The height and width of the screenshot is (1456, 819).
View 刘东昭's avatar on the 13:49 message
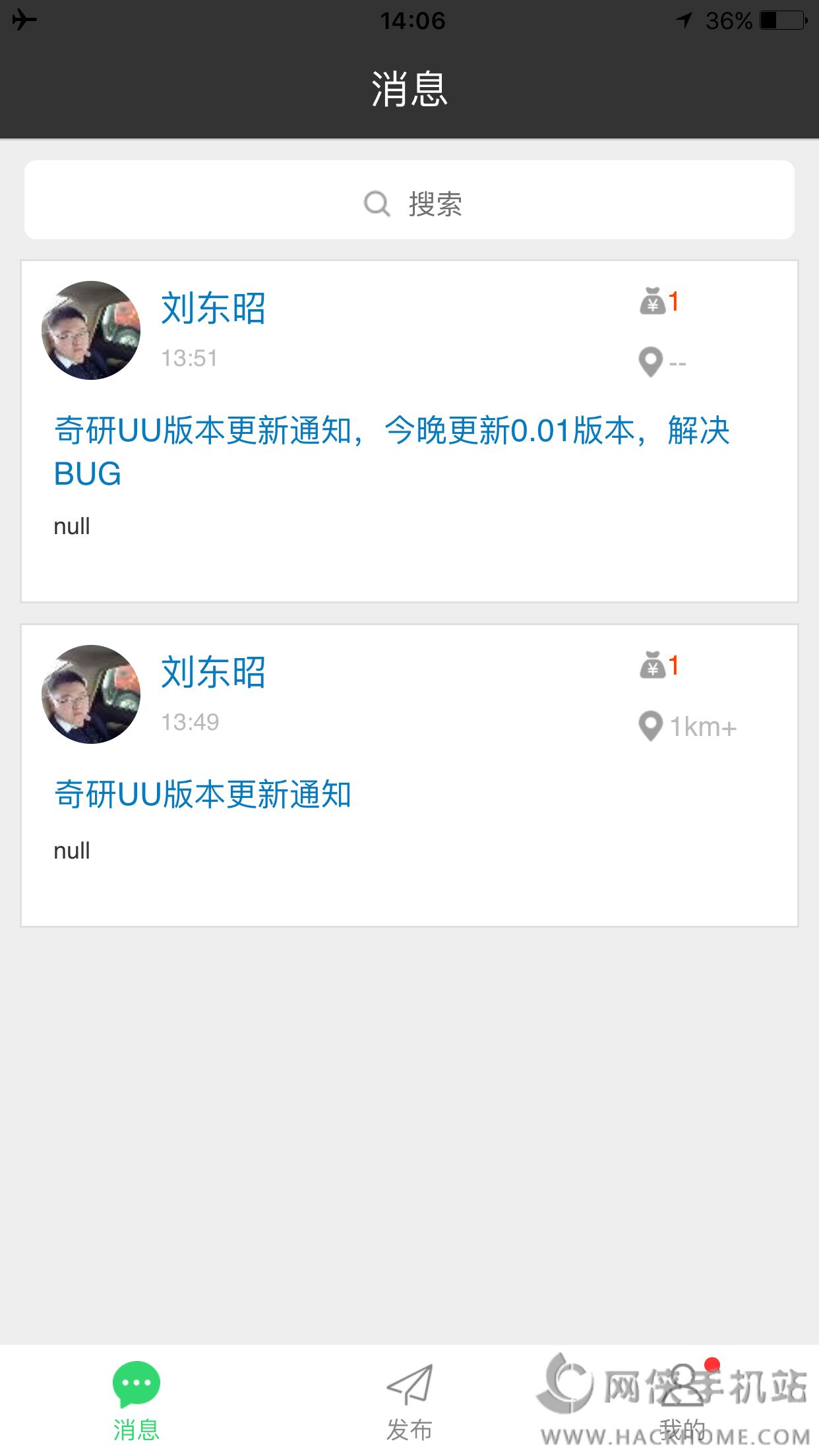(91, 694)
